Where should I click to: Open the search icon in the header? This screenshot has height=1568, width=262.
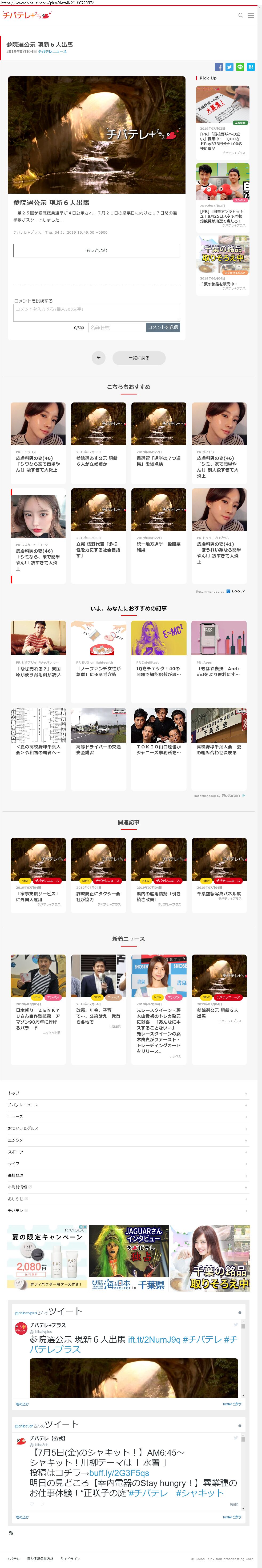coord(241,15)
